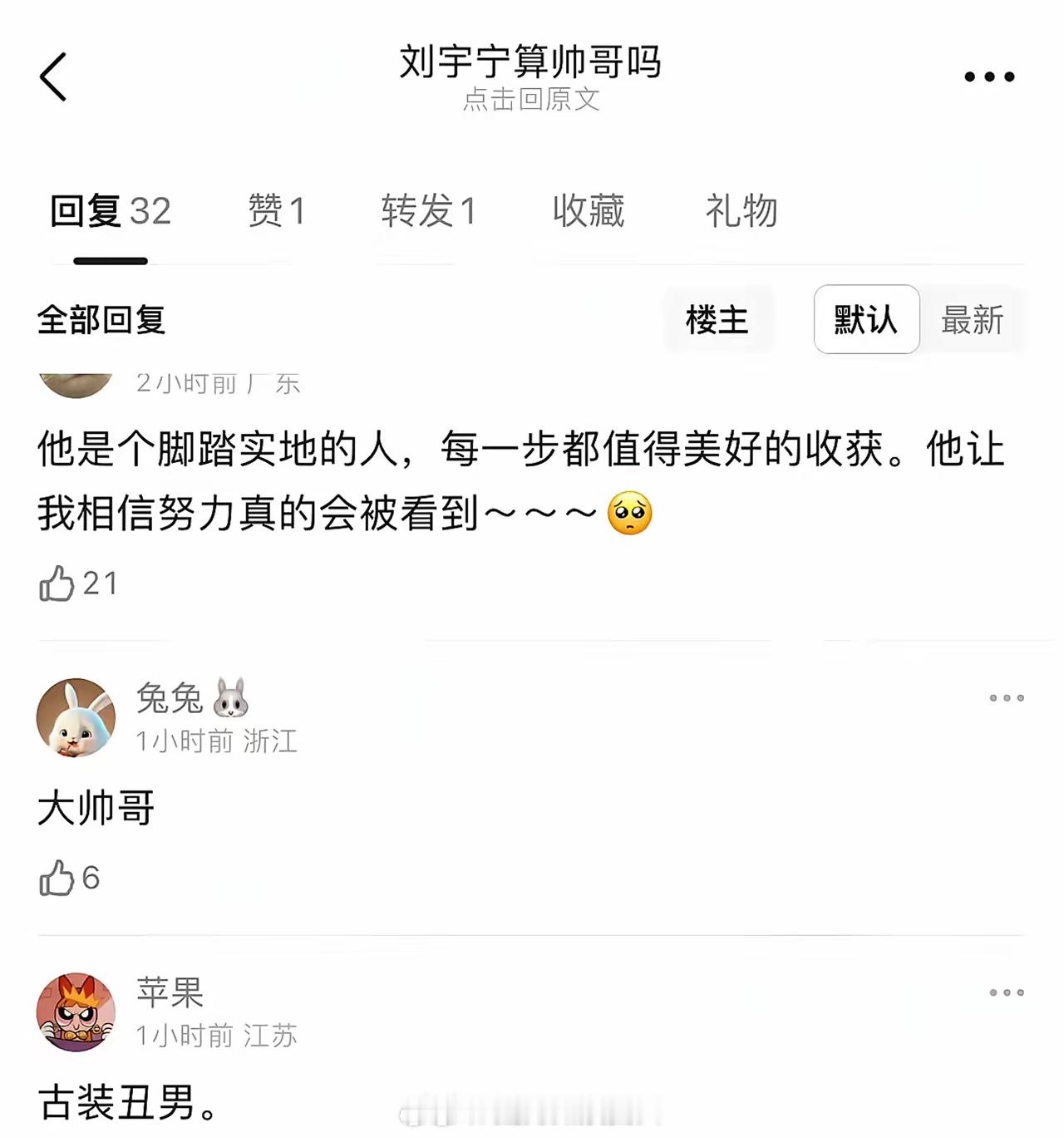Viewport: 1064px width, 1137px height.
Task: Open the 礼物 tab
Action: click(x=741, y=212)
